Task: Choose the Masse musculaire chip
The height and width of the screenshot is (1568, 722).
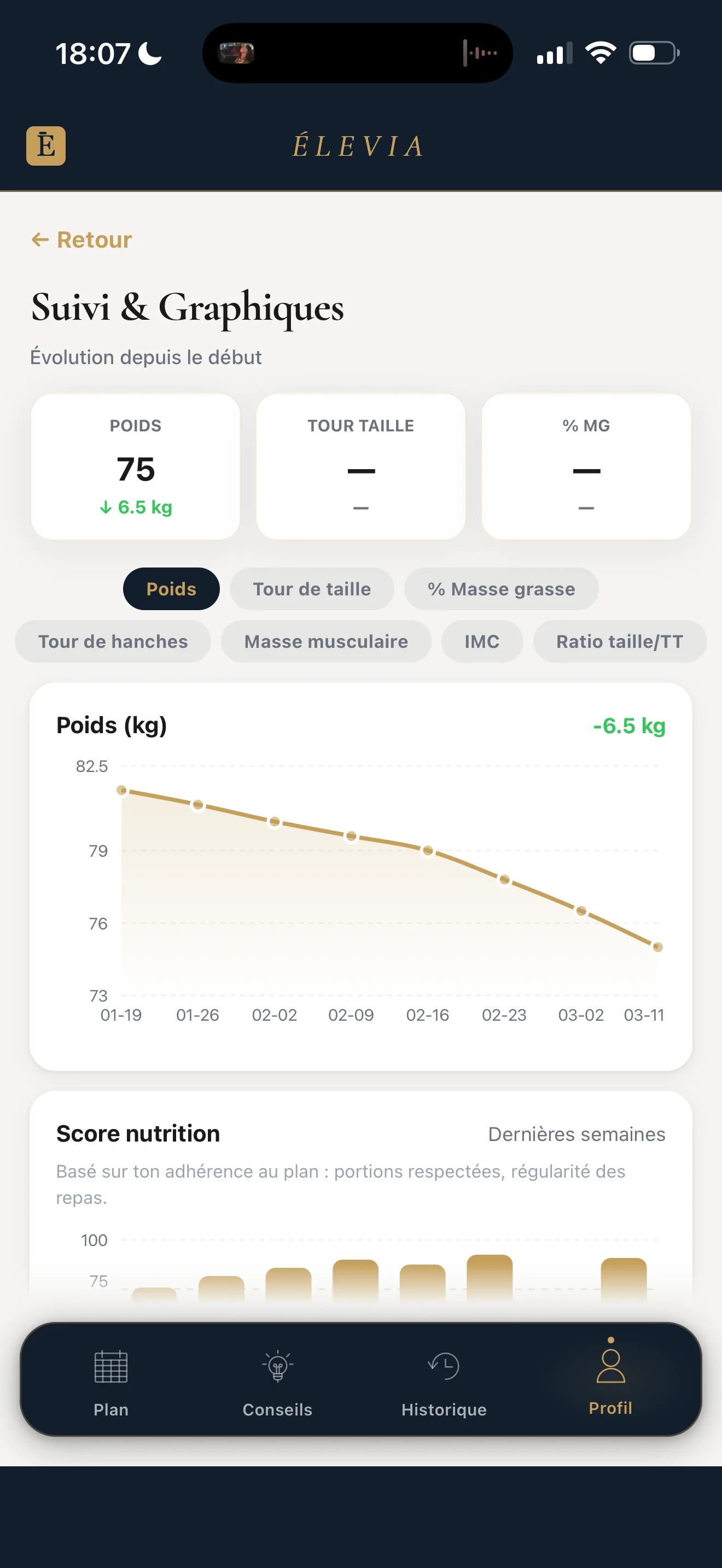Action: (x=325, y=641)
